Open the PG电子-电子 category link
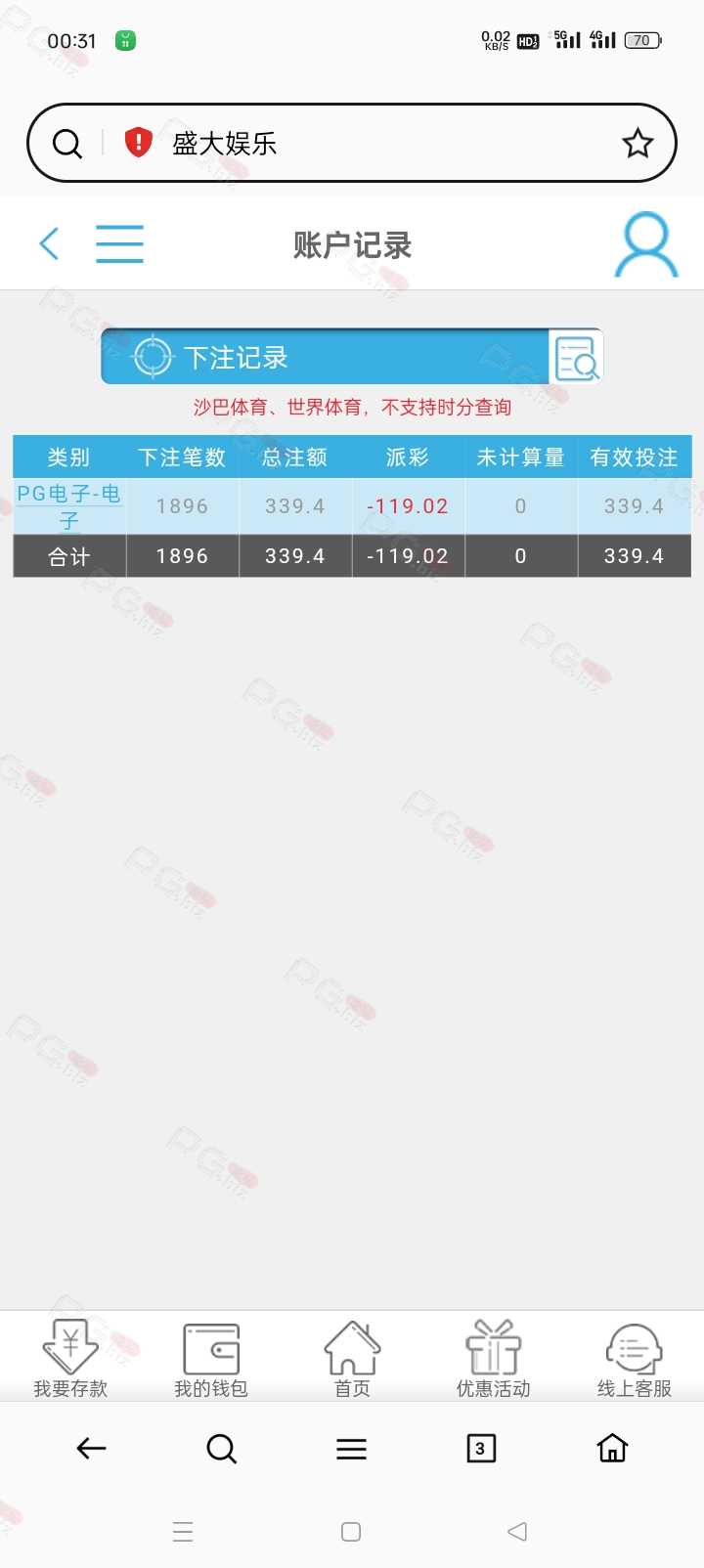This screenshot has height=1568, width=704. tap(68, 506)
